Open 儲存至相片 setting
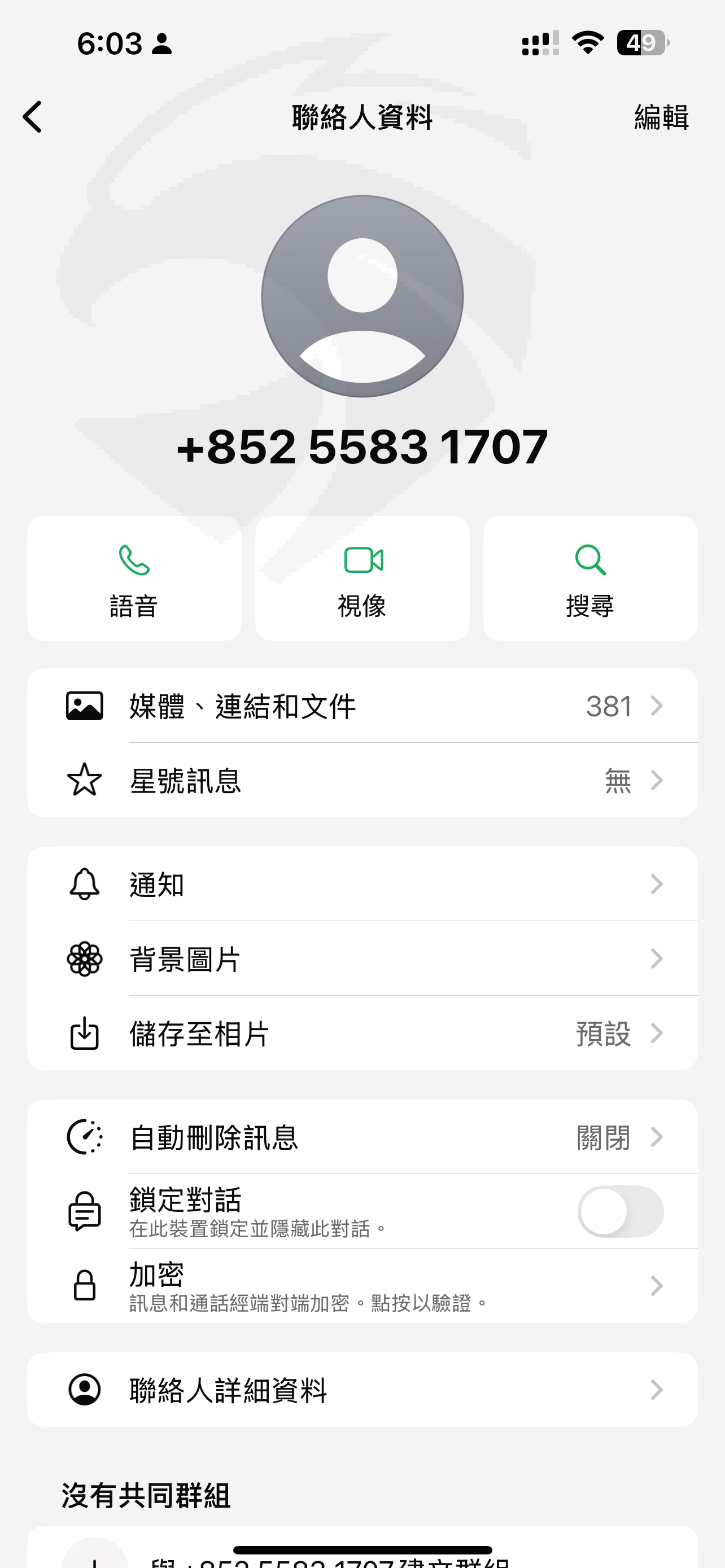 click(362, 1033)
